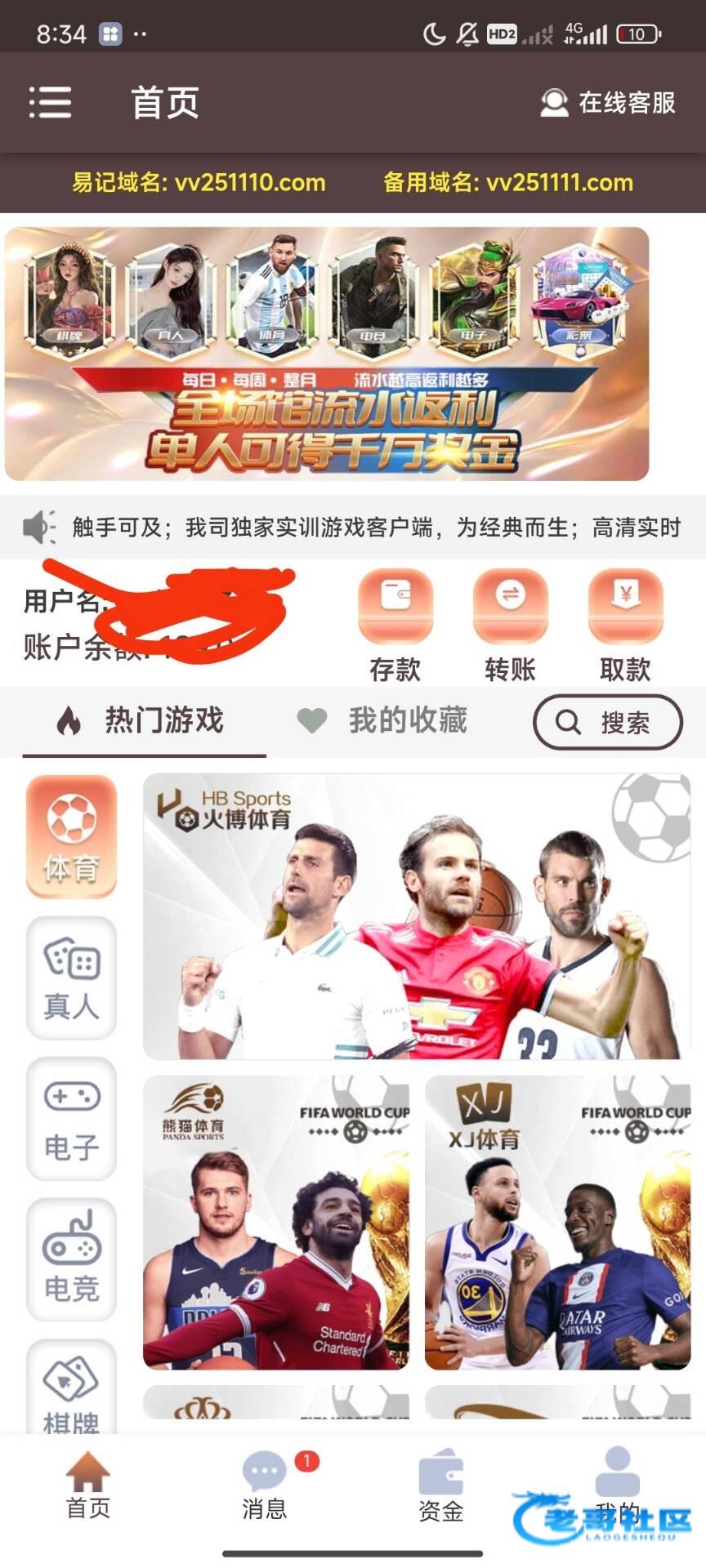Contact 在线客服 online support
The image size is (706, 1568).
pos(608,103)
